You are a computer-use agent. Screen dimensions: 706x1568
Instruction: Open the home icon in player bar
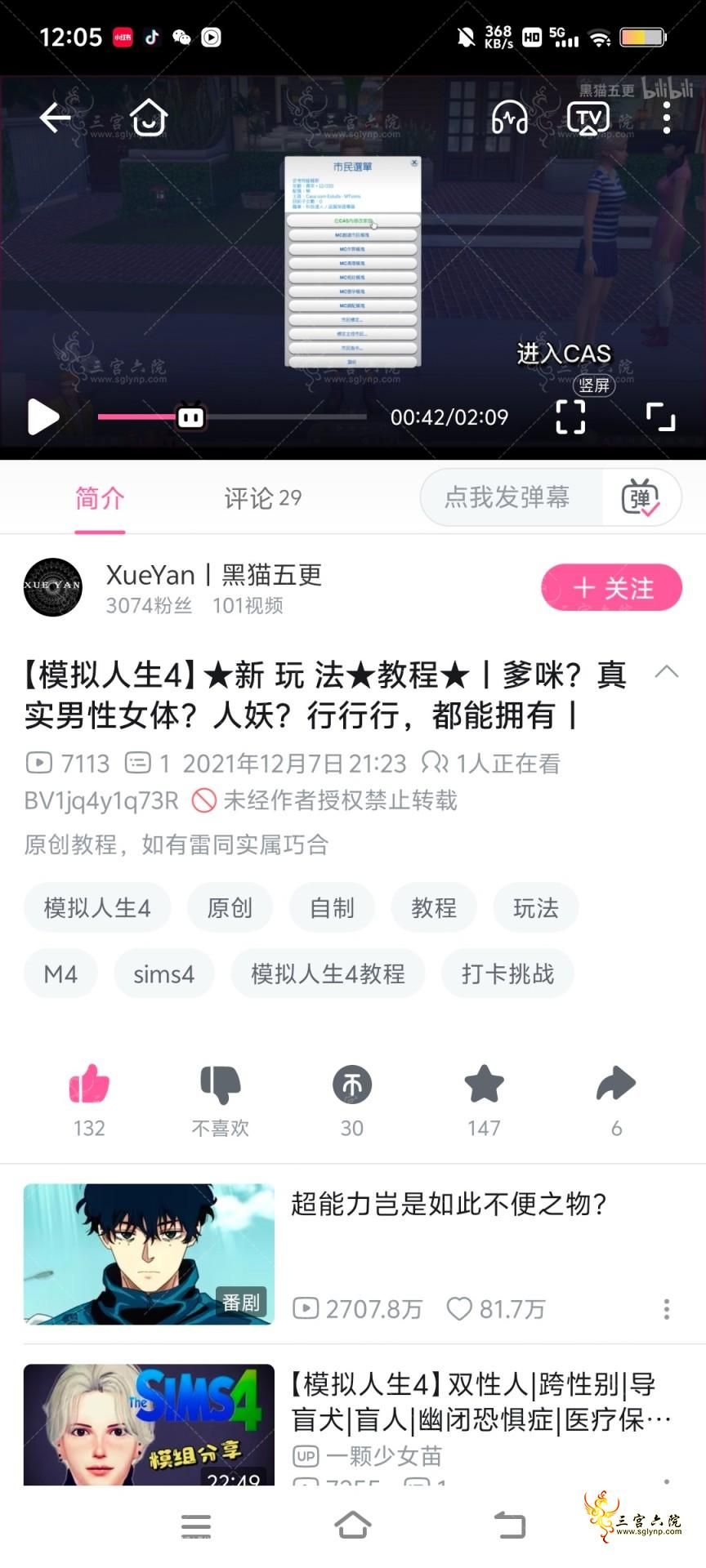pyautogui.click(x=149, y=118)
